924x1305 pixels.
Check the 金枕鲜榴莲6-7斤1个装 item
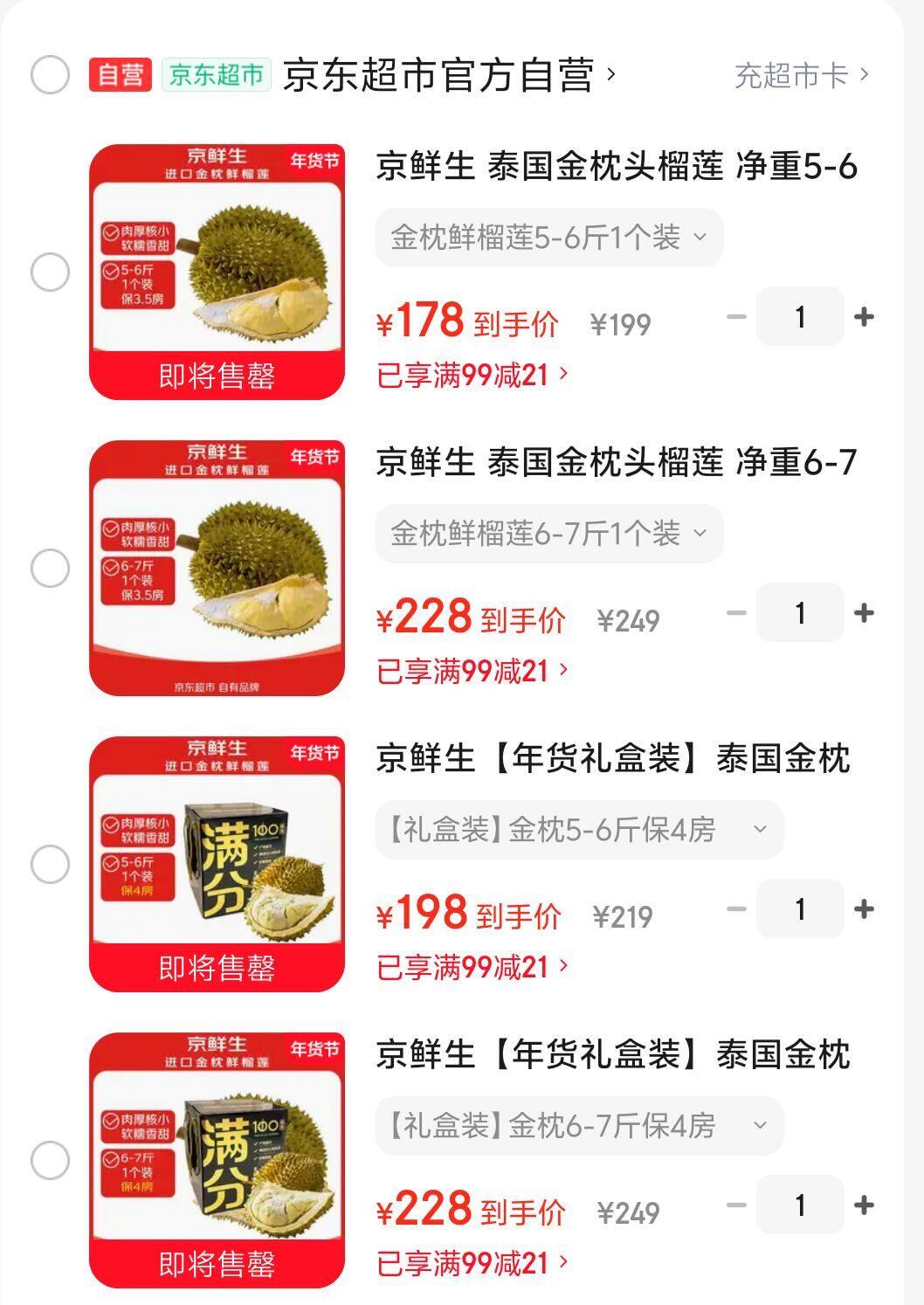coord(50,568)
